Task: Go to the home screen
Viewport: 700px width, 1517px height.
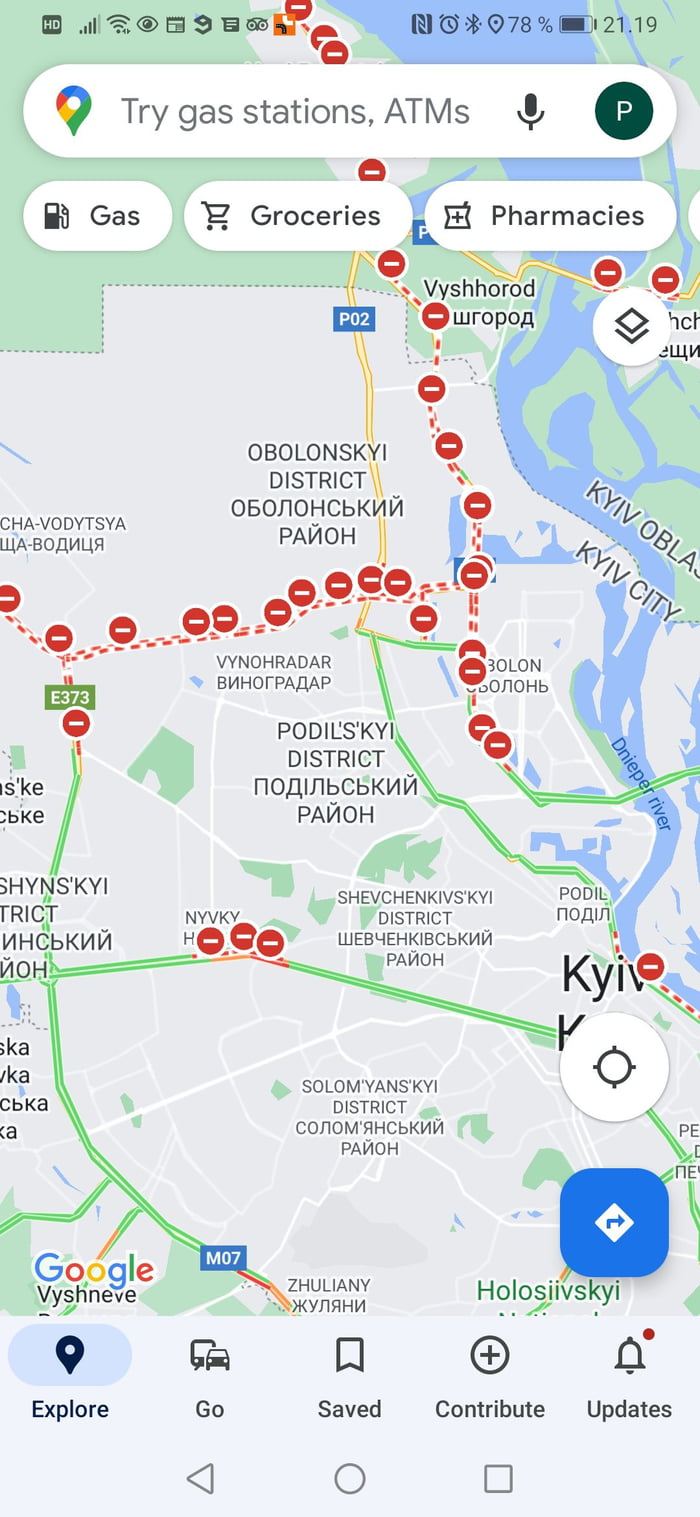Action: [x=349, y=1478]
